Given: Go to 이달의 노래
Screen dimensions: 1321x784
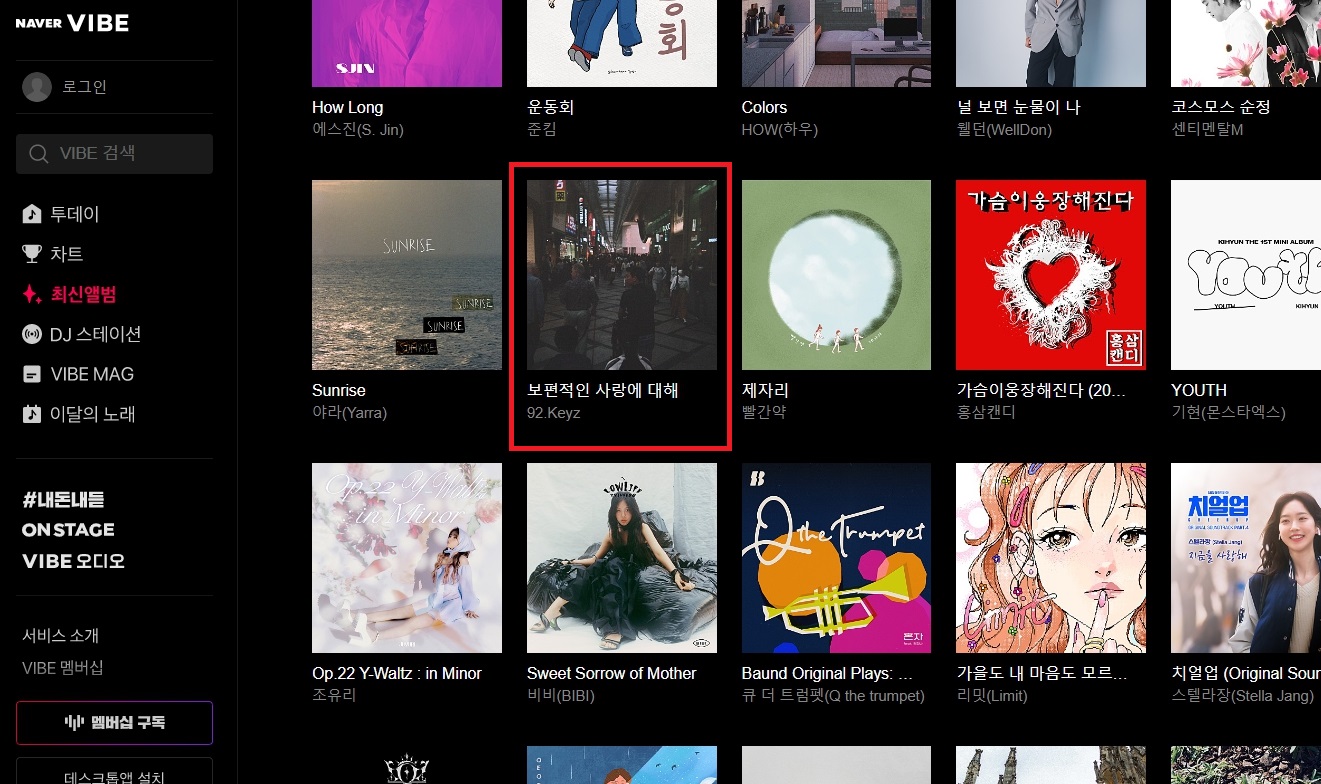Looking at the screenshot, I should point(91,414).
